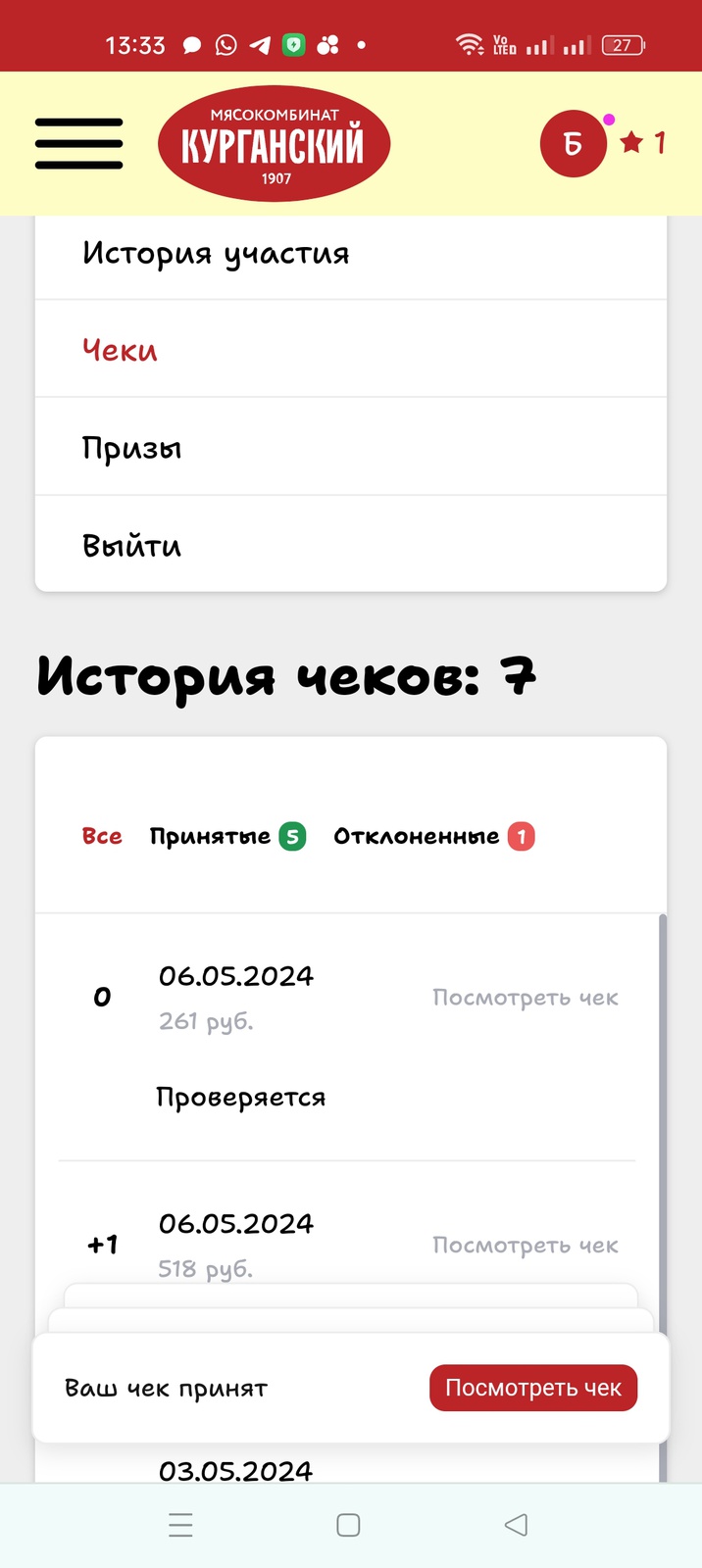Go to the system home screen
Image resolution: width=702 pixels, height=1568 pixels.
tap(348, 1525)
